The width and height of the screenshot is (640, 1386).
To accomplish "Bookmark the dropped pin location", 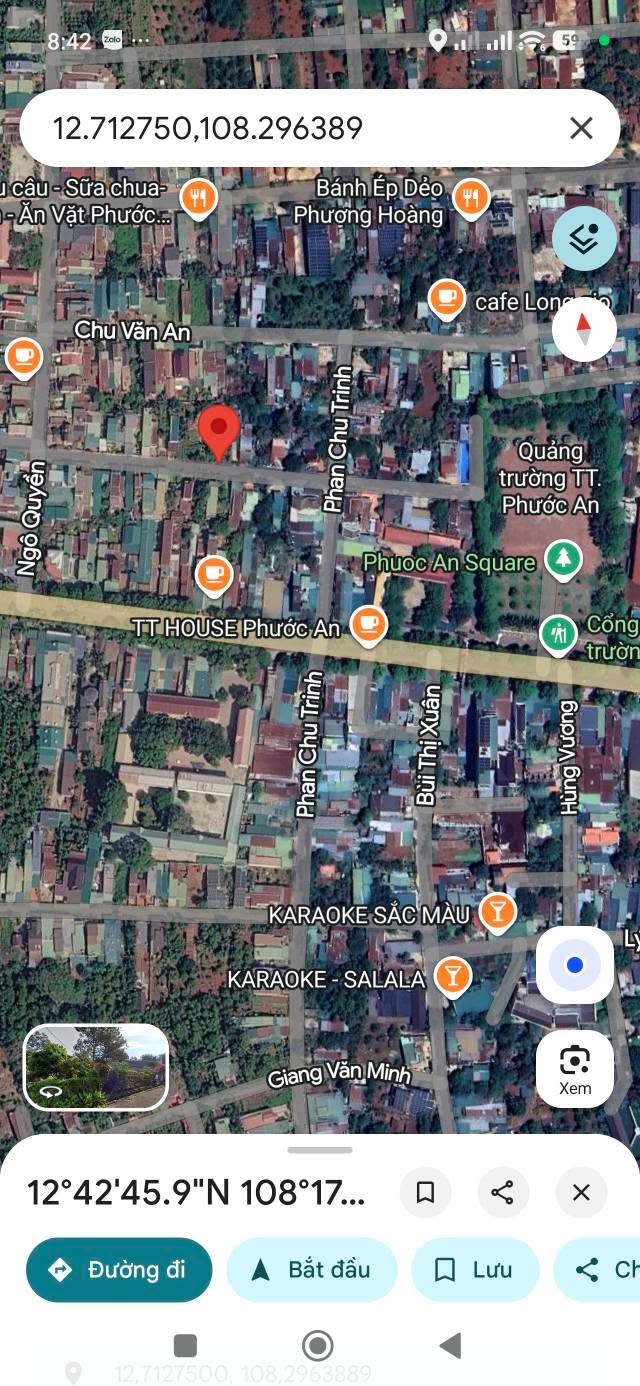I will (x=425, y=1192).
